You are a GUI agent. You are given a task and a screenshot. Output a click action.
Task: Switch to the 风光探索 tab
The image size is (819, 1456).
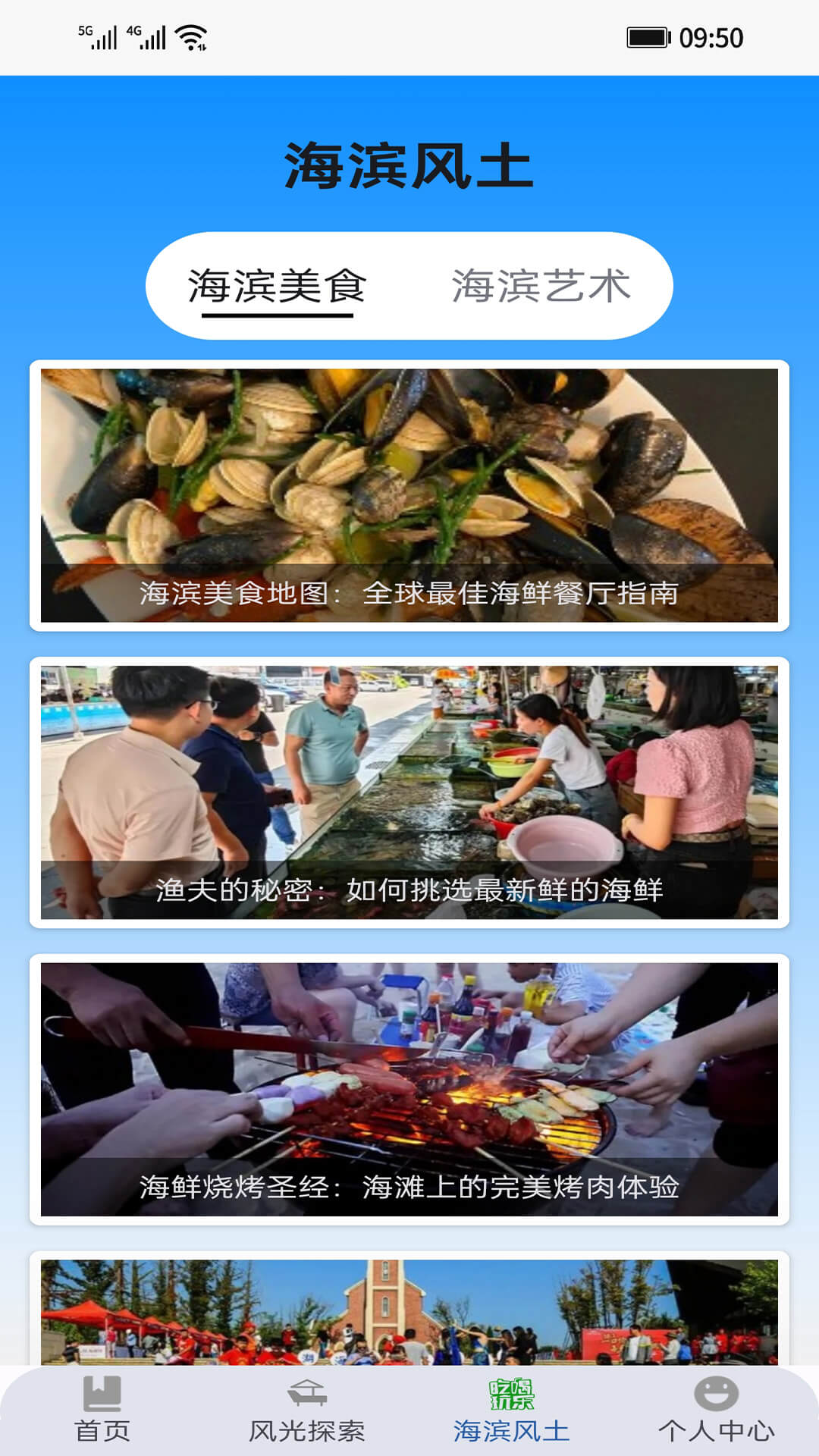tap(307, 1410)
